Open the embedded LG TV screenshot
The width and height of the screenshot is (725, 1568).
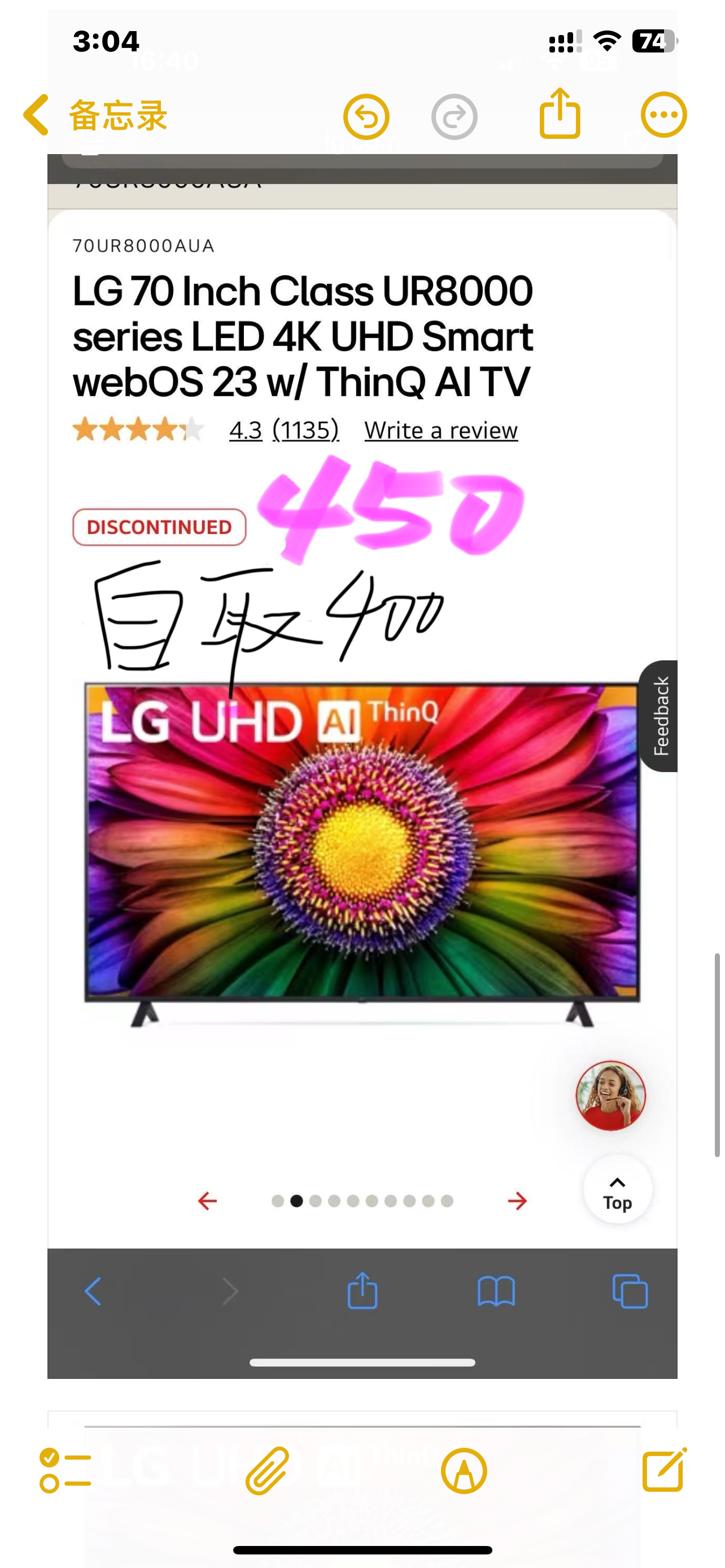point(362,791)
